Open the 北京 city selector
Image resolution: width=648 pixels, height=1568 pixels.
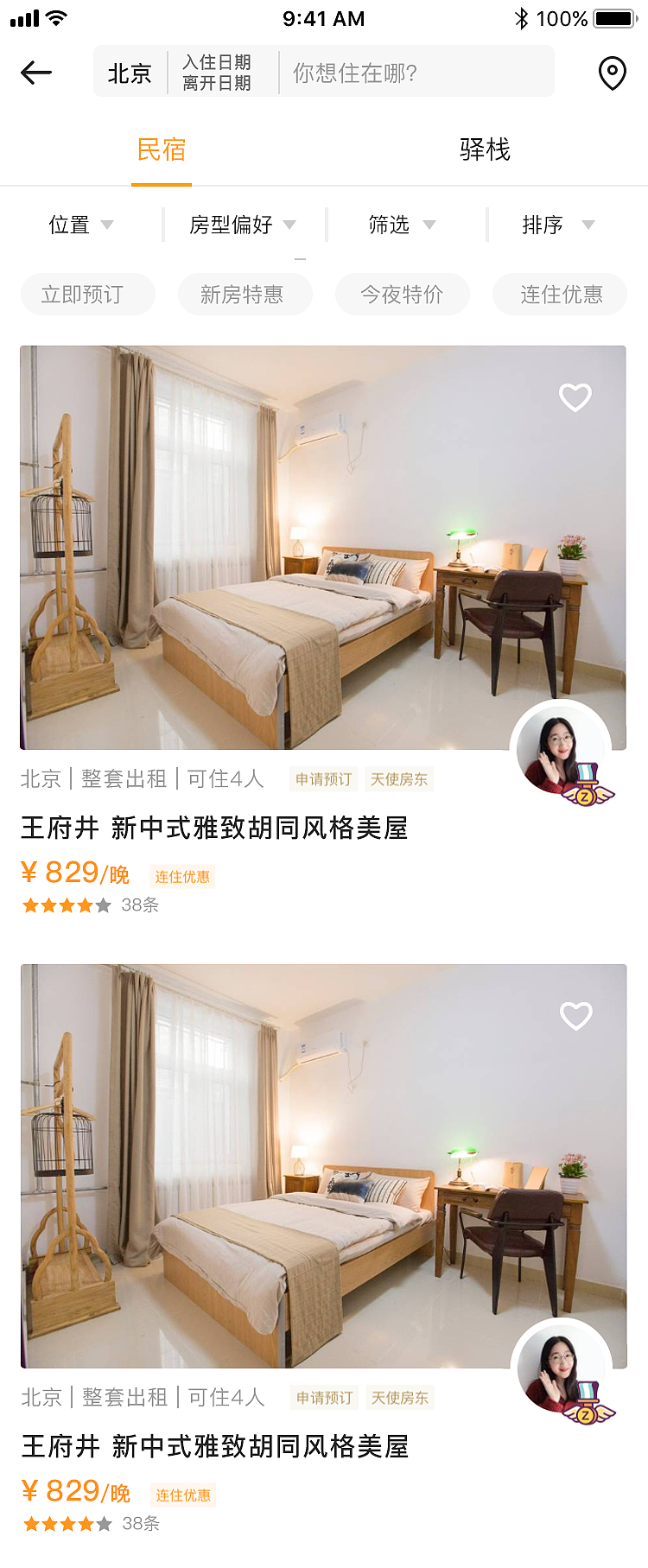coord(130,73)
